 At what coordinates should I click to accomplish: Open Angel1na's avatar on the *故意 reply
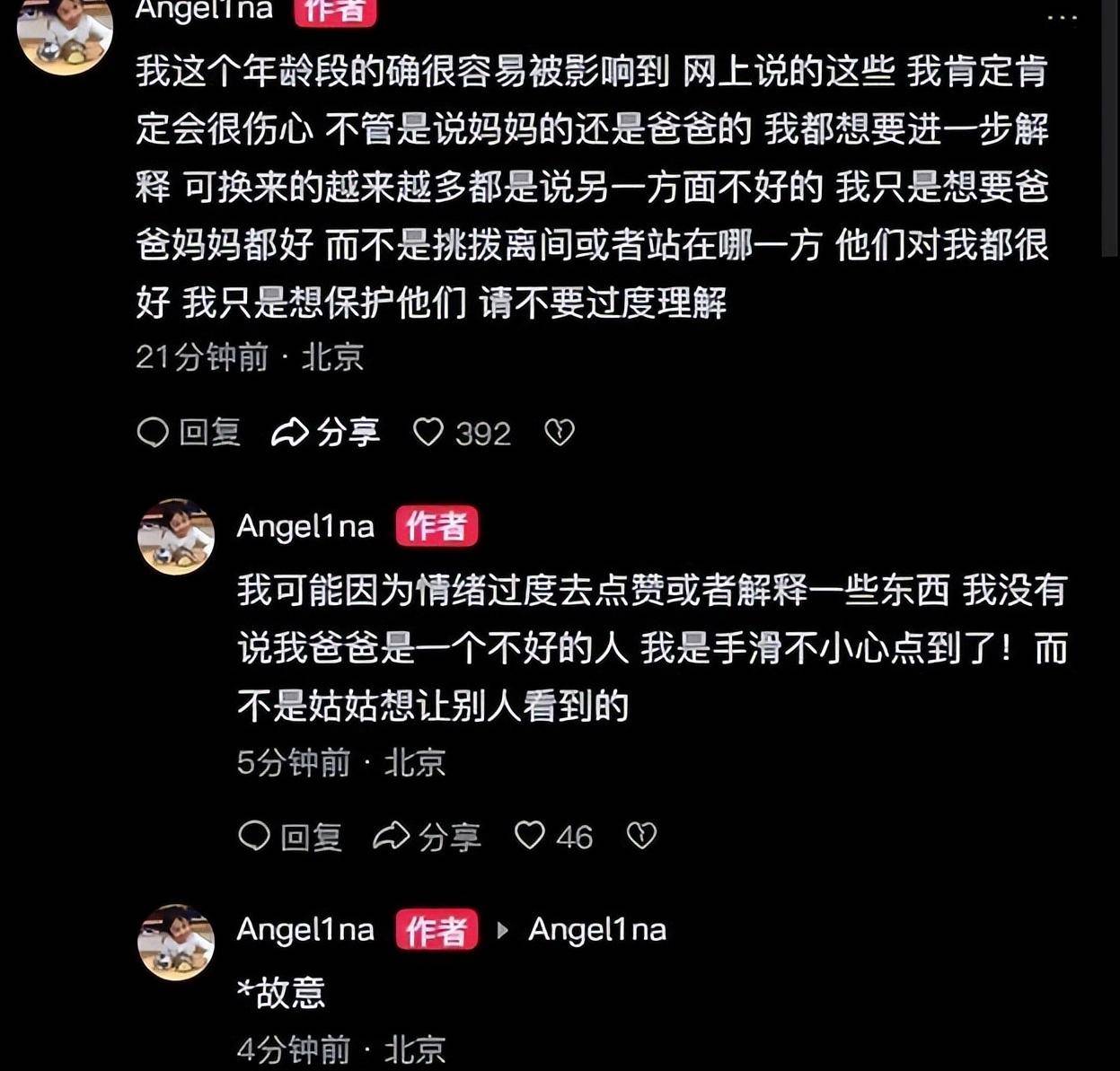coord(176,942)
